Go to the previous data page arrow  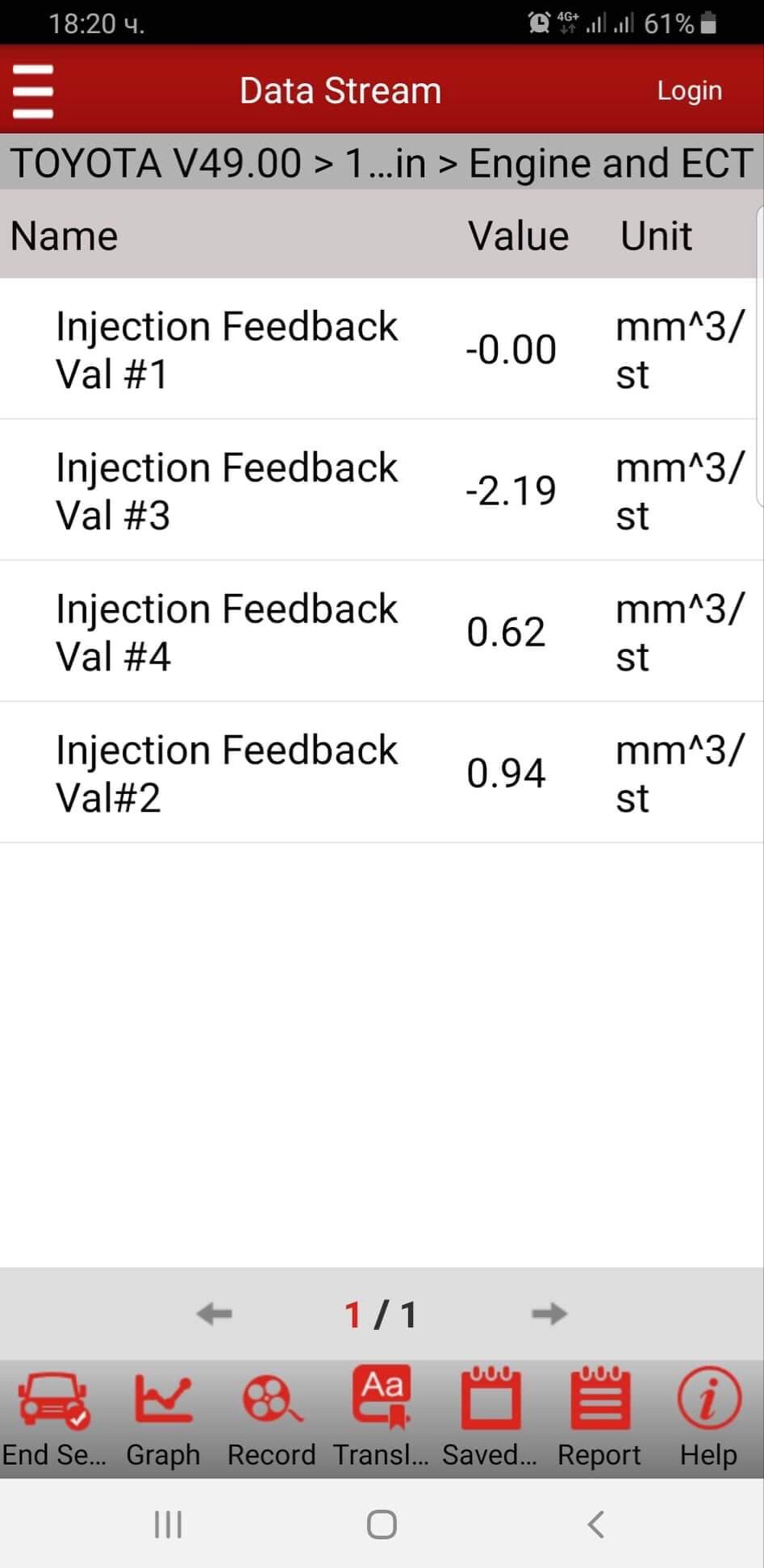pyautogui.click(x=215, y=1314)
